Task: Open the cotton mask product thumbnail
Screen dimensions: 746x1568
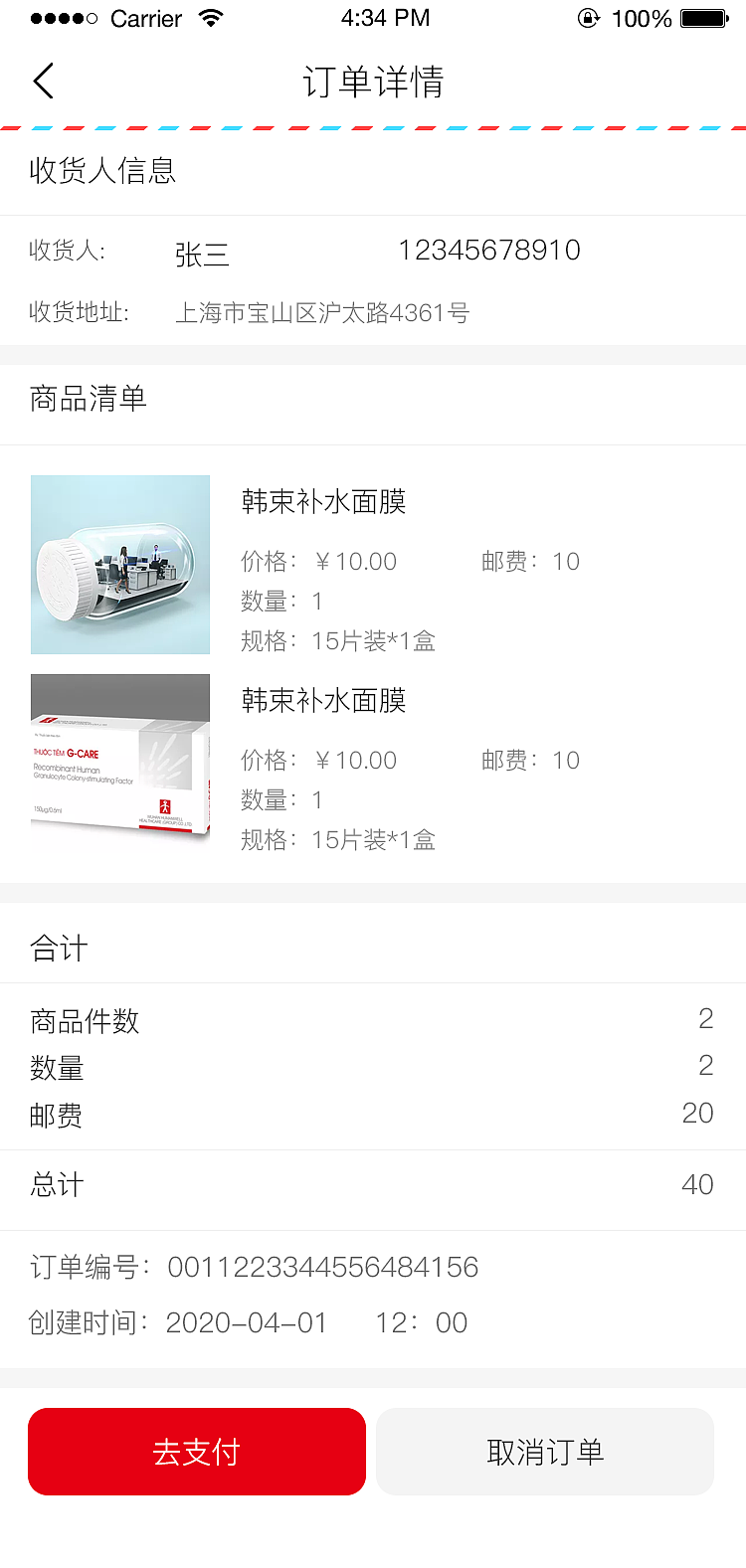Action: click(x=119, y=564)
